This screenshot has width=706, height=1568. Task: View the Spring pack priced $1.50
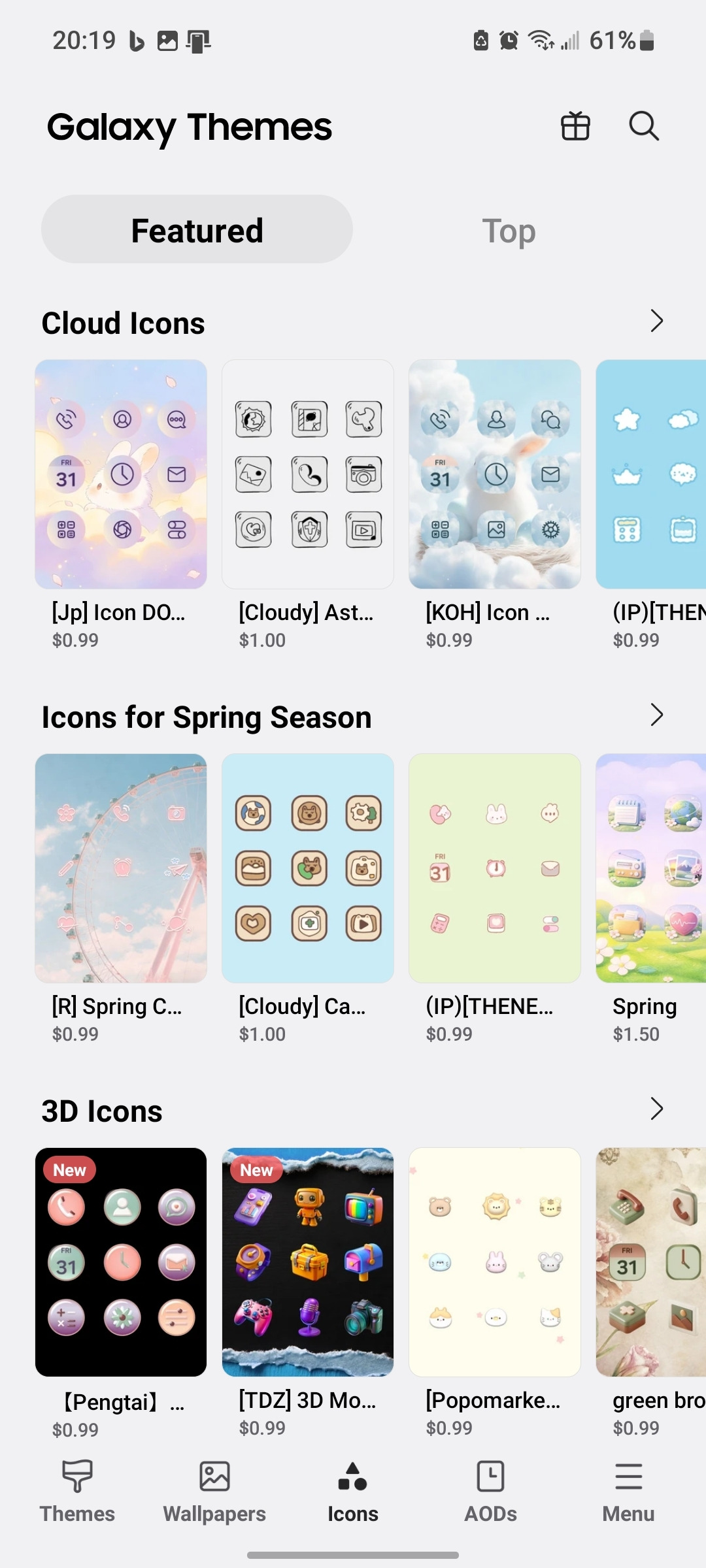650,868
